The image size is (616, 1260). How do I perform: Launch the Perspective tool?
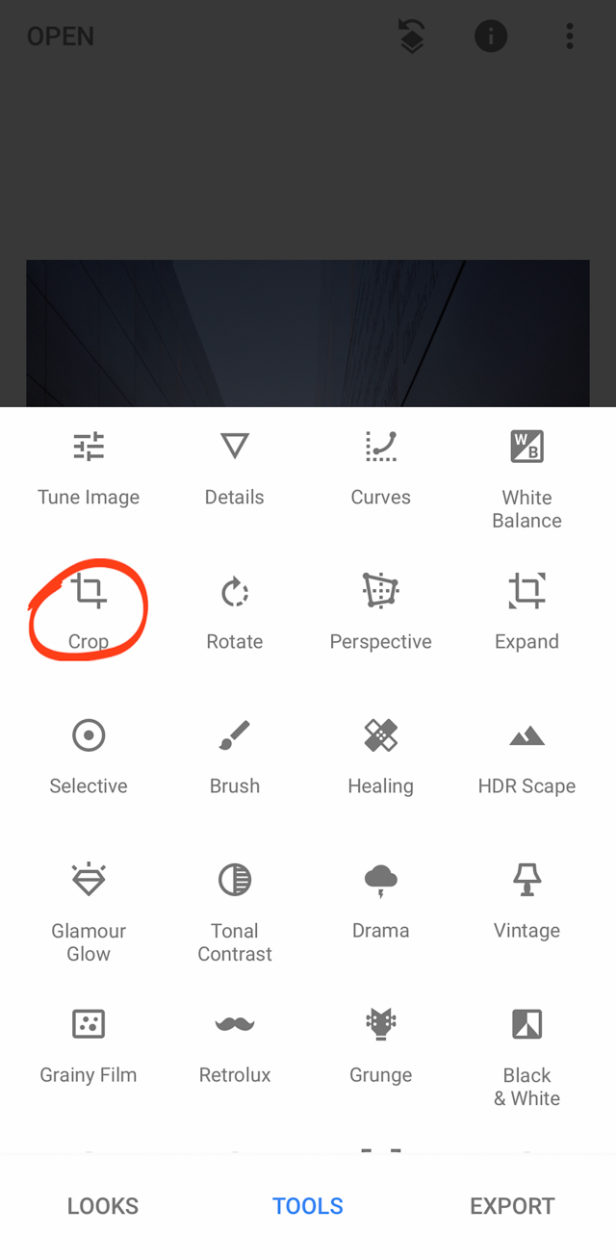380,611
